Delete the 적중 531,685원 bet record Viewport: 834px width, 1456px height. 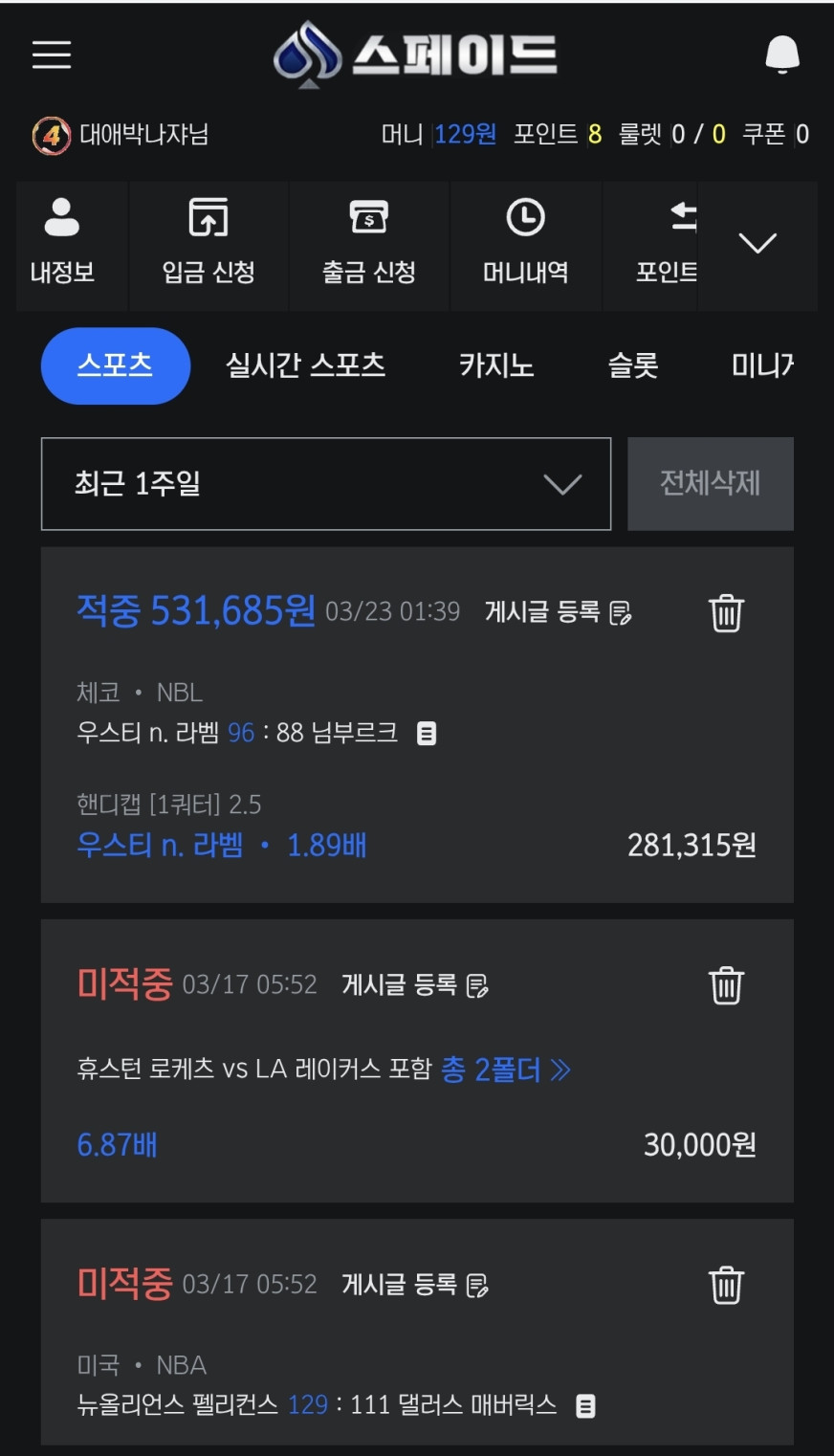(x=726, y=612)
